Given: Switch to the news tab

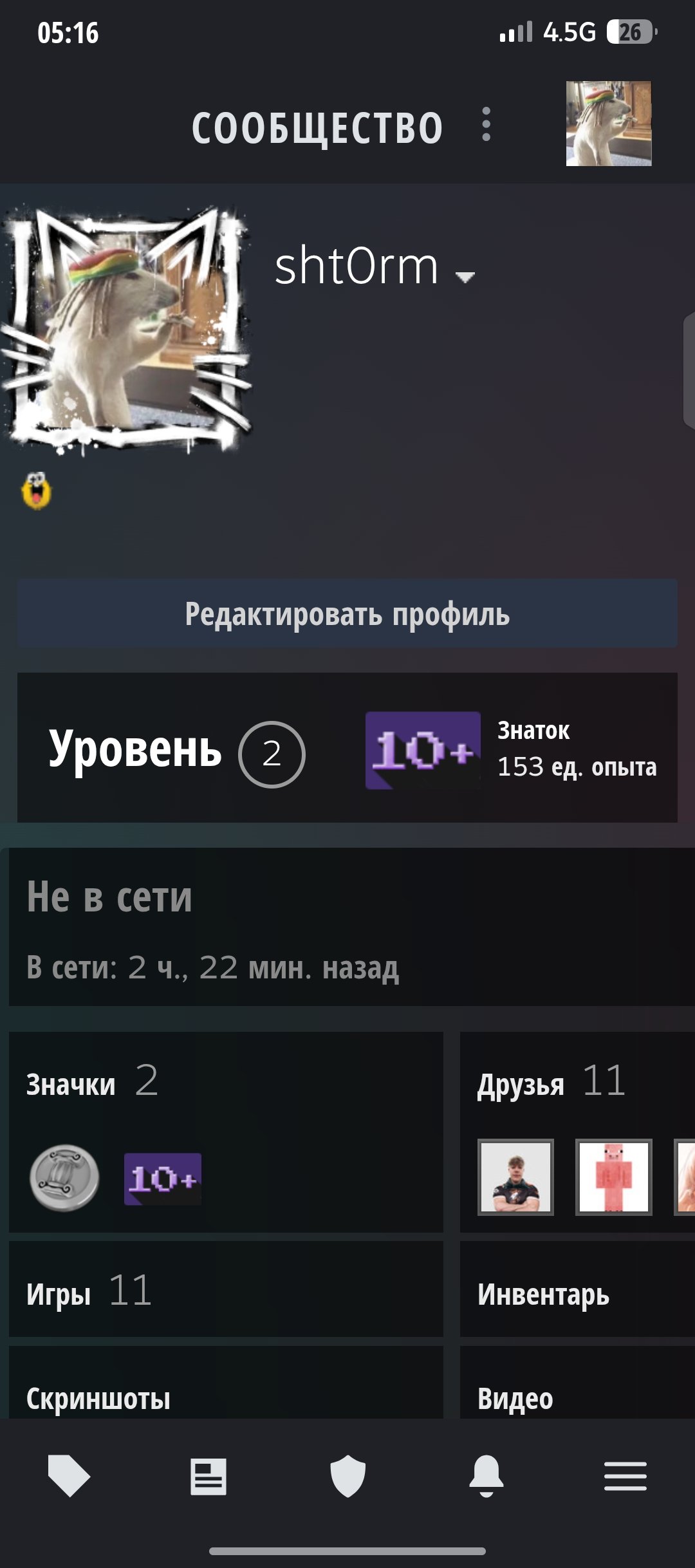Looking at the screenshot, I should tap(208, 1477).
